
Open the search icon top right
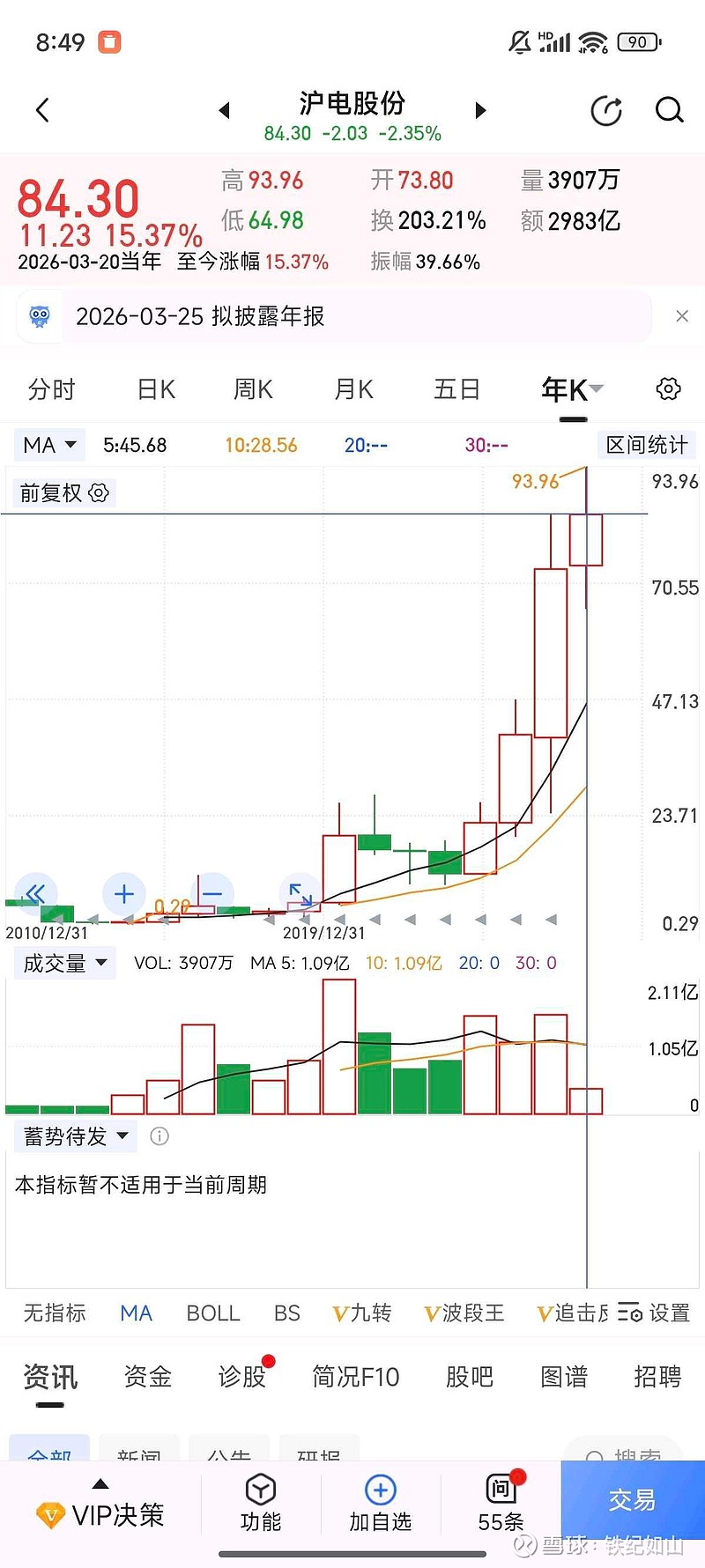click(x=670, y=110)
